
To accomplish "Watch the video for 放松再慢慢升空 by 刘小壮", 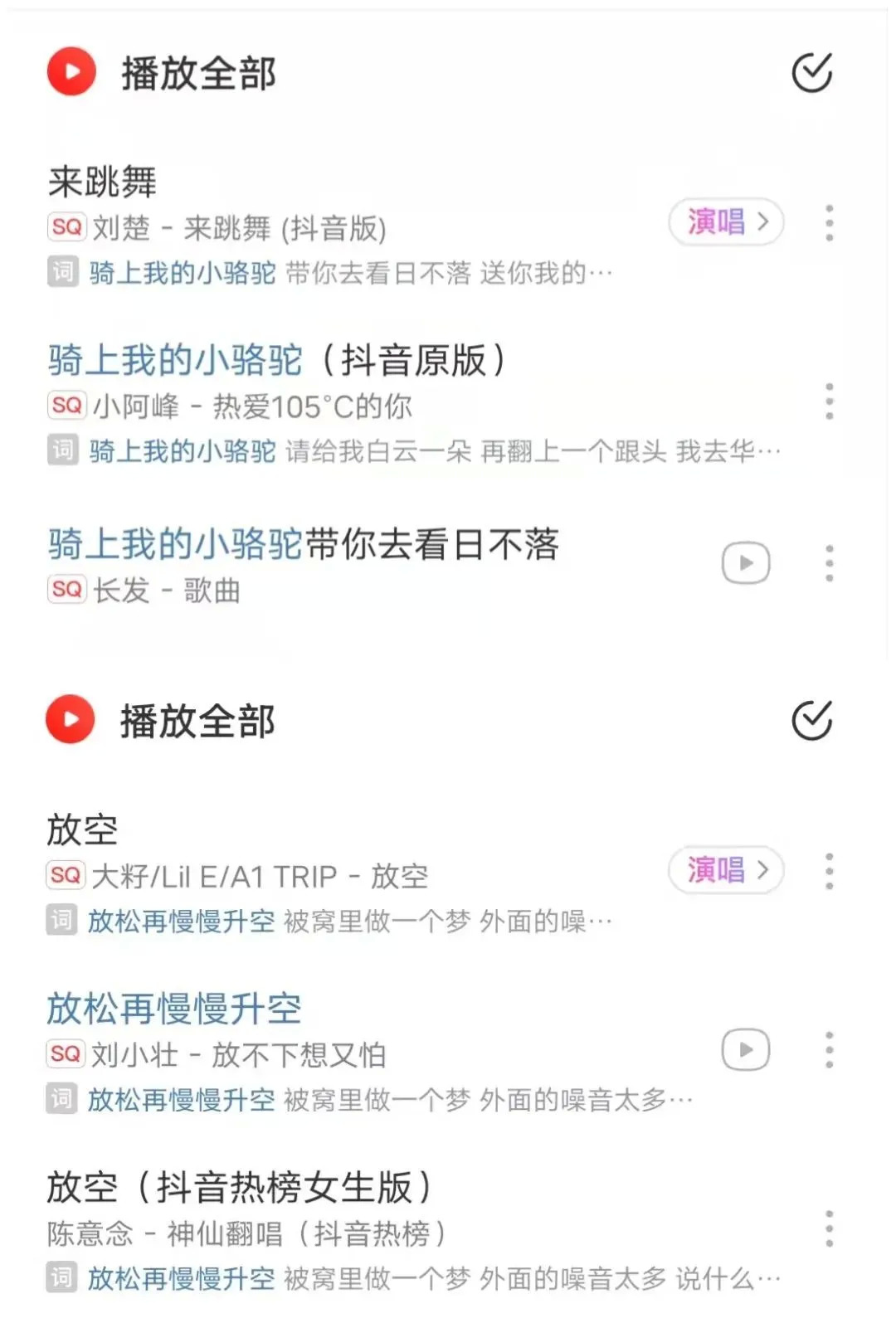I will (746, 1050).
